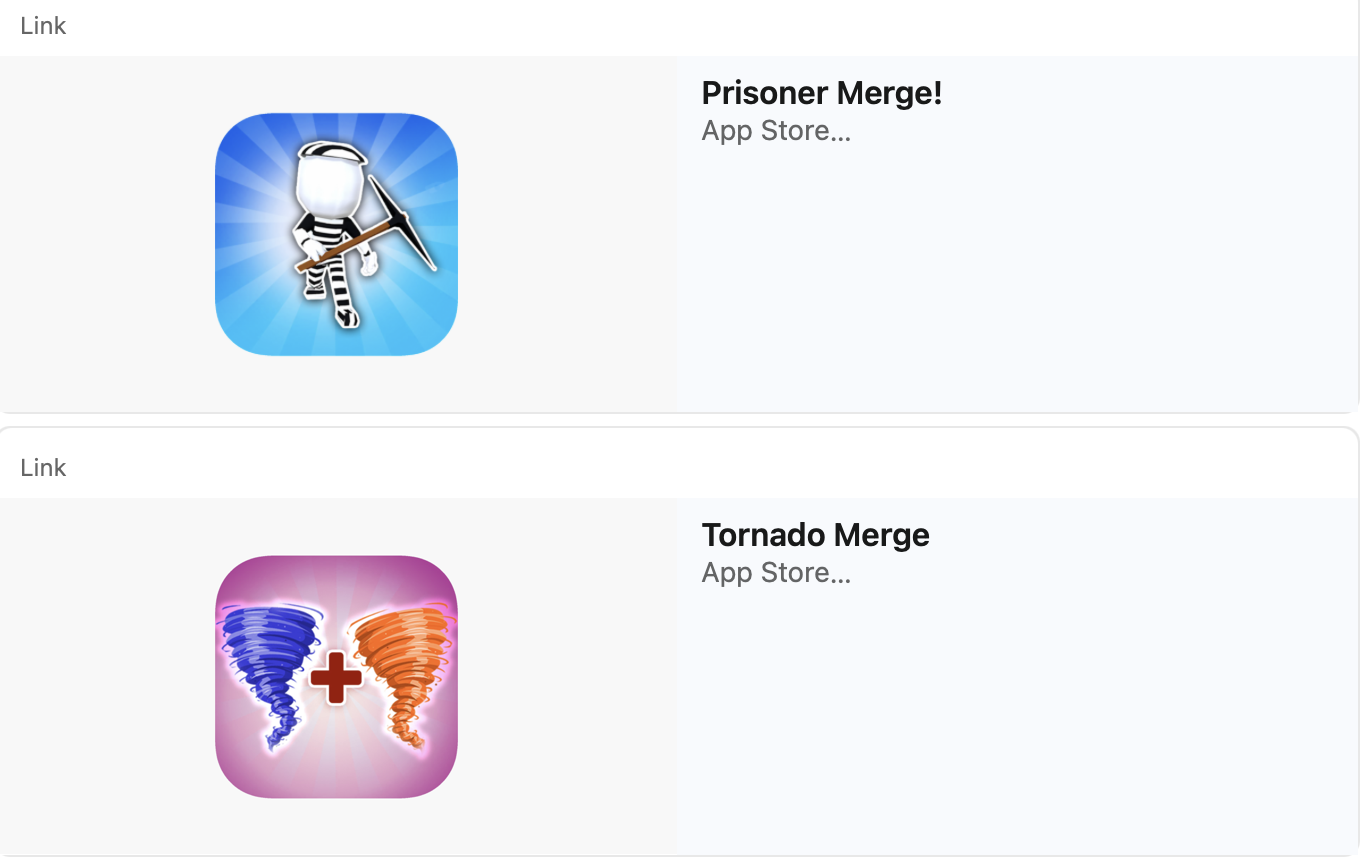Open the Prisoner Merge! App Store link
1366x860 pixels.
(821, 94)
